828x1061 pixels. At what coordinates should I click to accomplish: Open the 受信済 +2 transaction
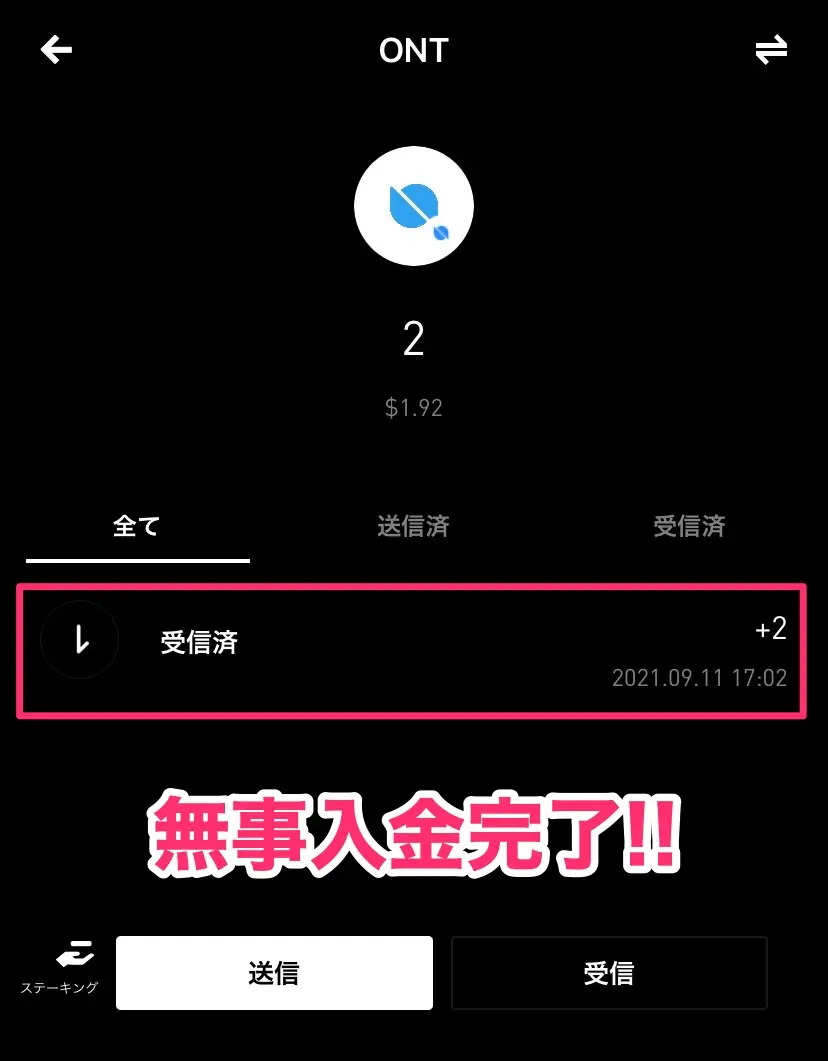[411, 650]
